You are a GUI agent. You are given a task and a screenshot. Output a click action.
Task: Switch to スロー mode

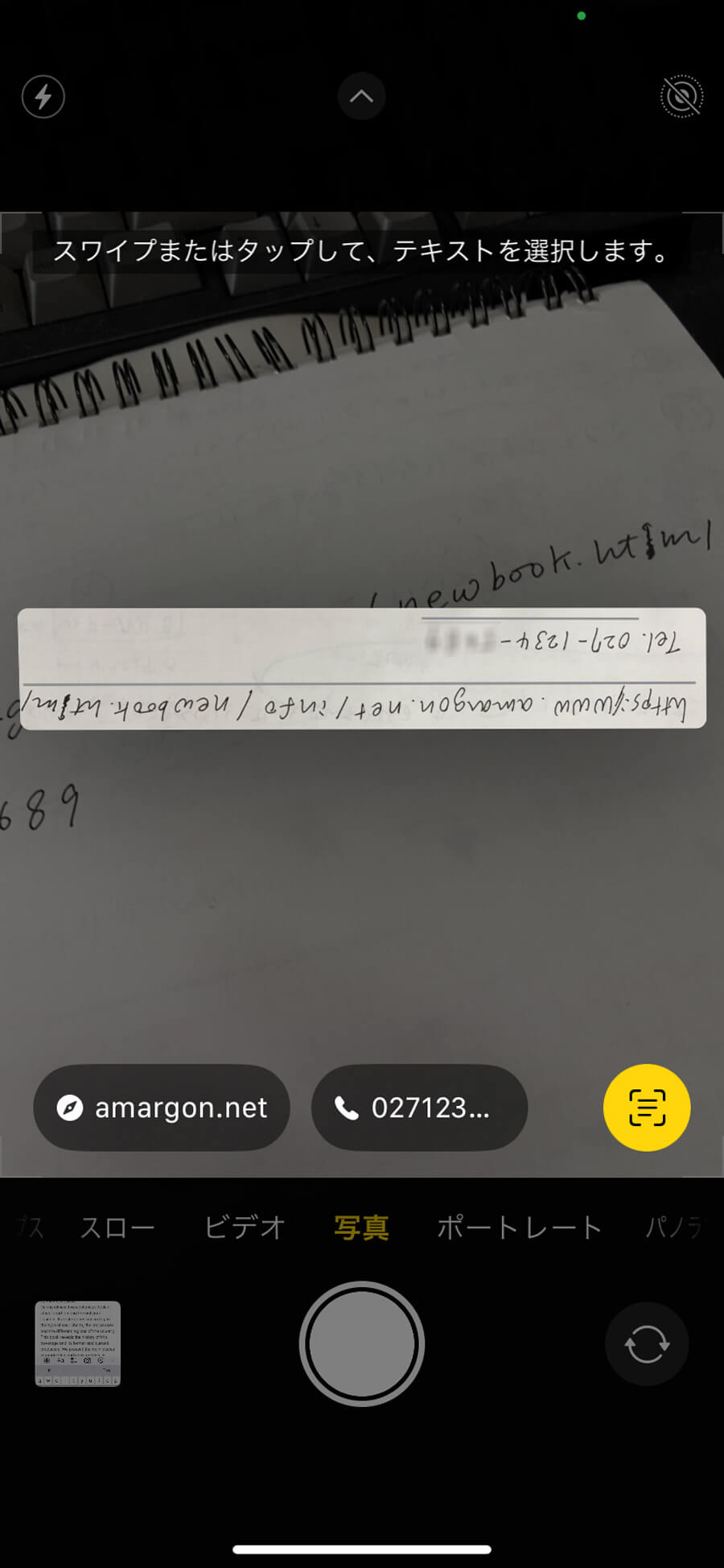click(x=117, y=1228)
